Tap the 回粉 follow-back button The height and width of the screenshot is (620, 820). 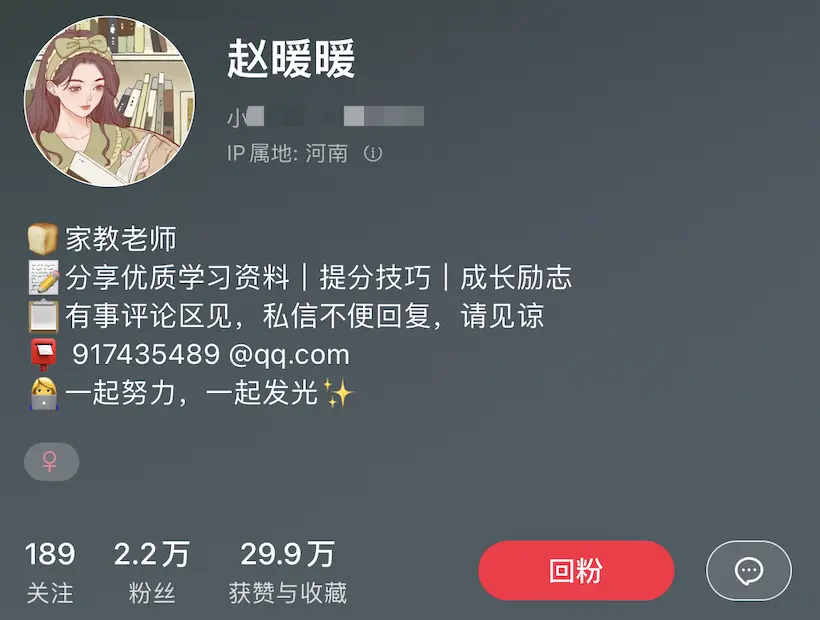coord(576,571)
